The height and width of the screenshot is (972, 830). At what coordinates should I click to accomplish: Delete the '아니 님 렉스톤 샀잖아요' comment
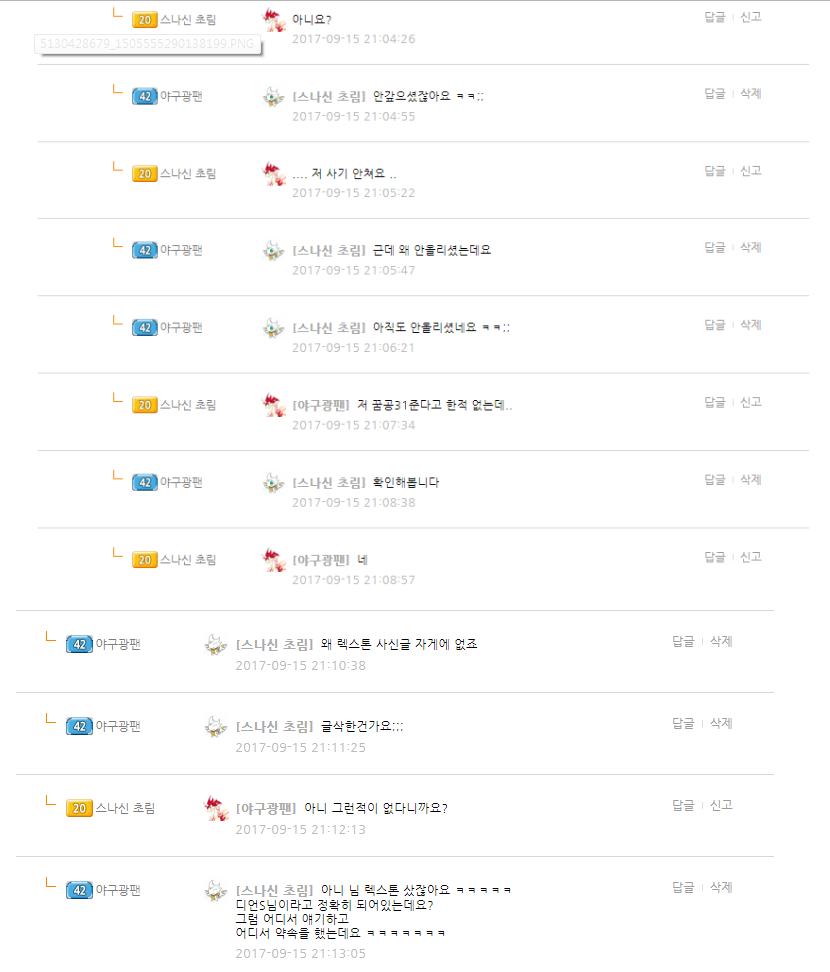[720, 887]
